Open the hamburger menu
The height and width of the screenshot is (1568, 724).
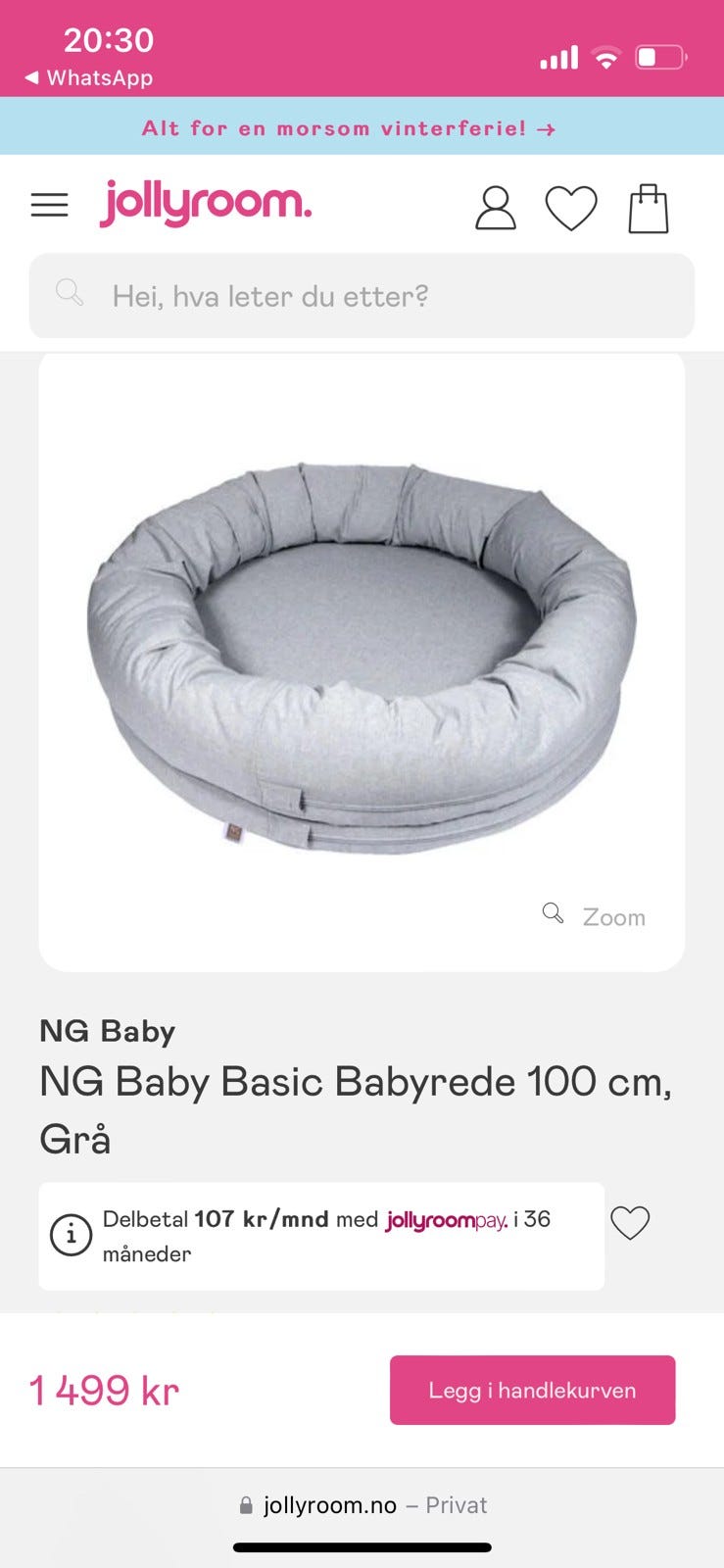(50, 205)
